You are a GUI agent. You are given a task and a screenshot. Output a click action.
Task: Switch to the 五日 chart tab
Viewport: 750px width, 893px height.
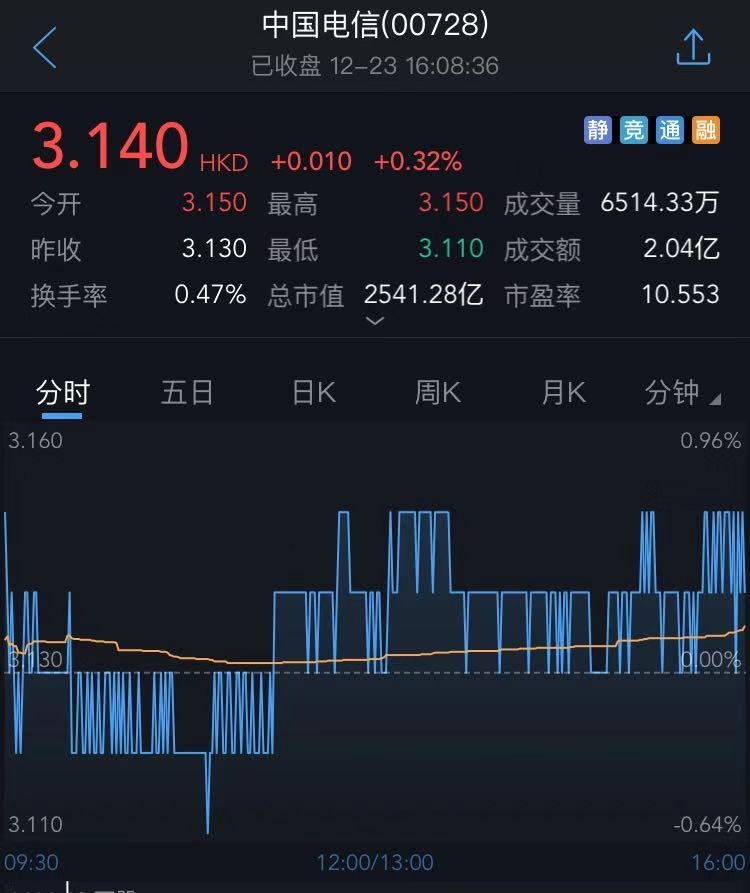(187, 393)
